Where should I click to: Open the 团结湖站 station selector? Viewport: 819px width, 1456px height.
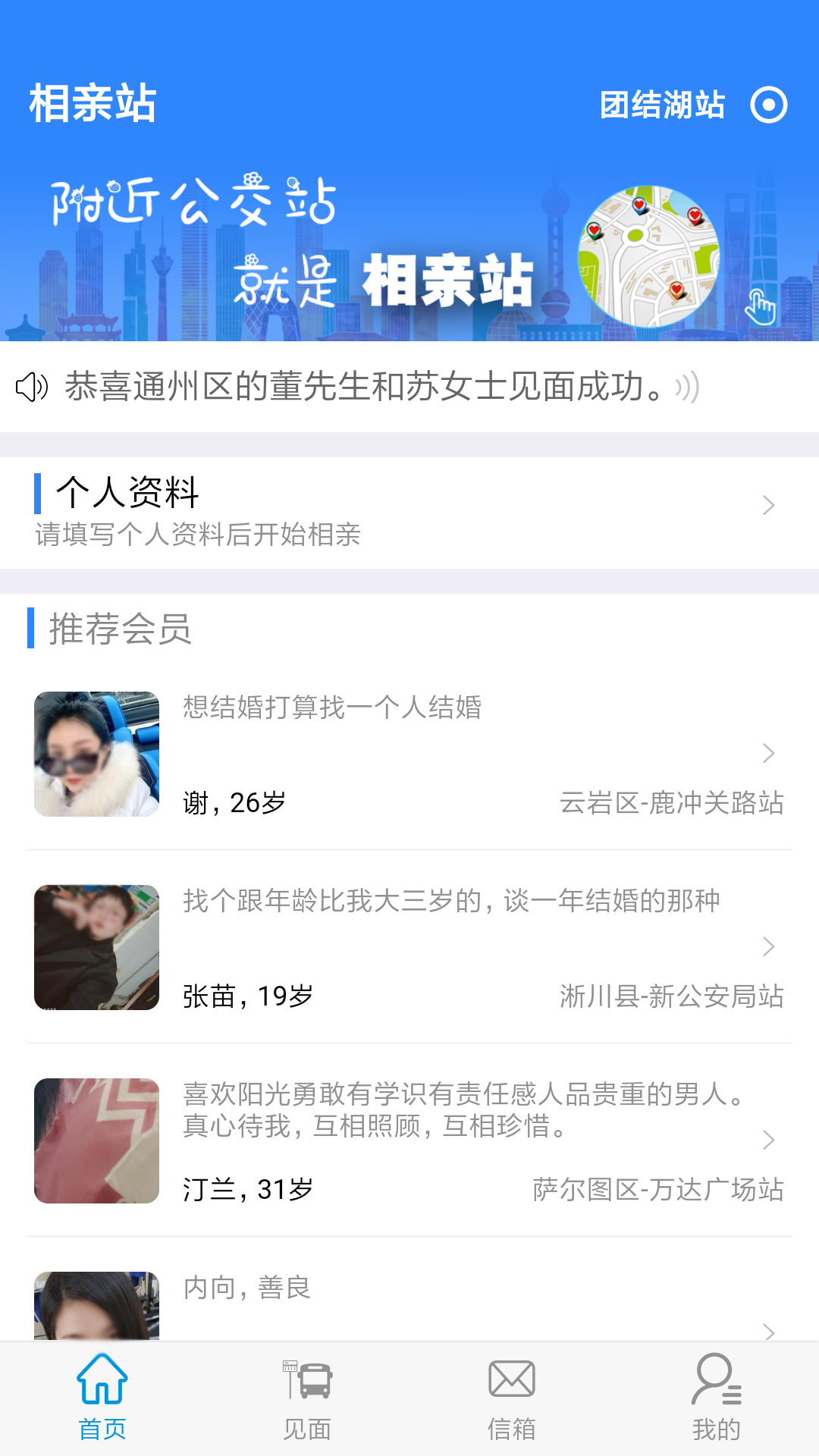pyautogui.click(x=661, y=105)
